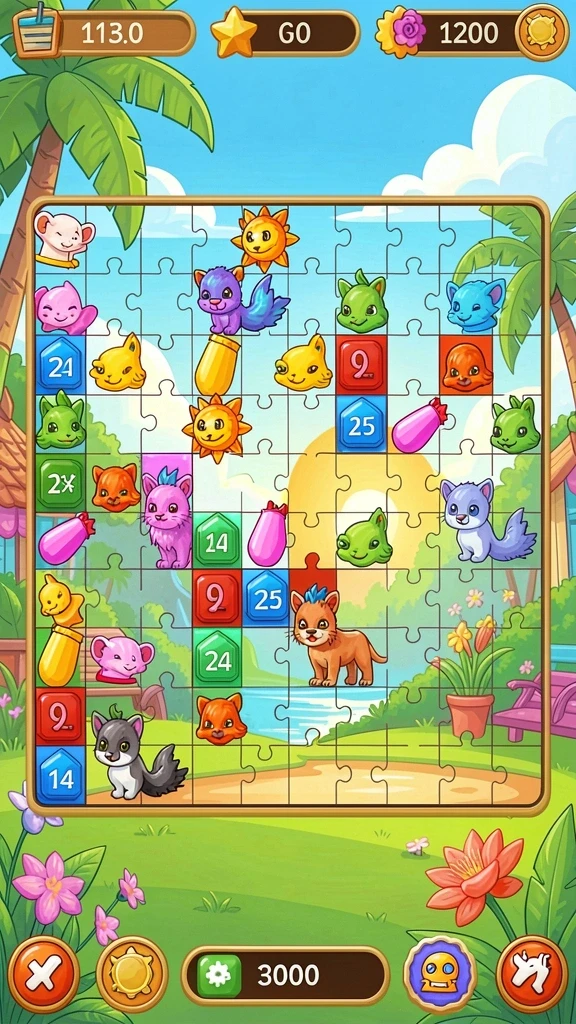Select the gray and white cat piece
Viewport: 576px width, 1024px height.
coord(137,755)
